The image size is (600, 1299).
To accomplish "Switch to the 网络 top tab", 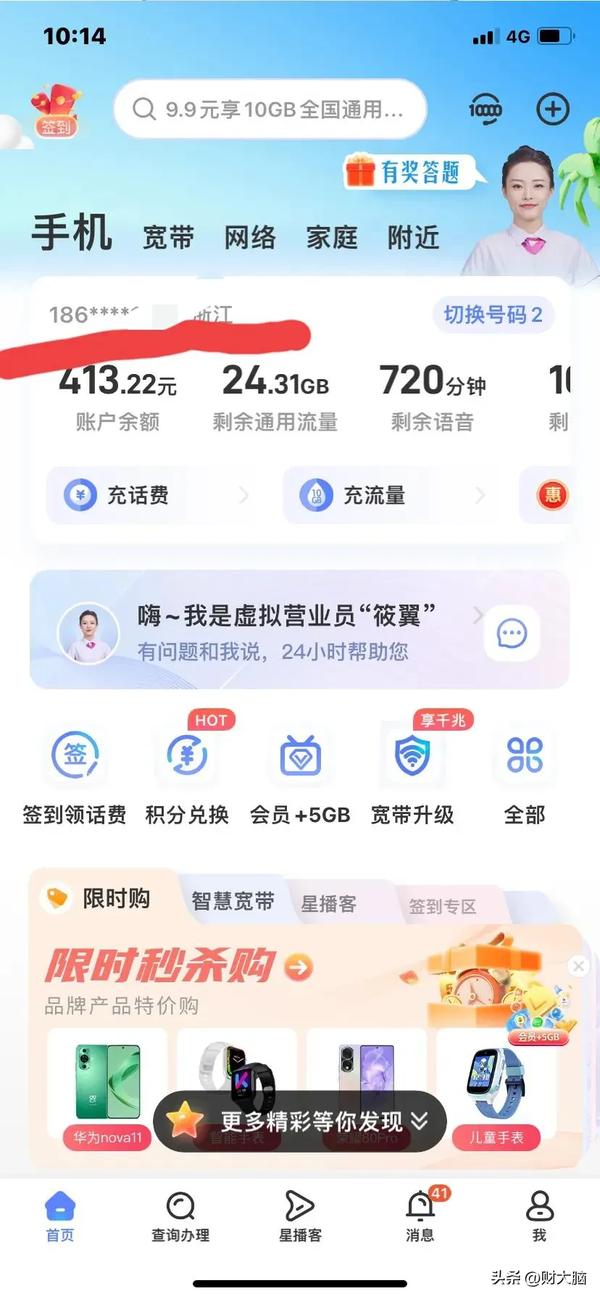I will [x=250, y=238].
